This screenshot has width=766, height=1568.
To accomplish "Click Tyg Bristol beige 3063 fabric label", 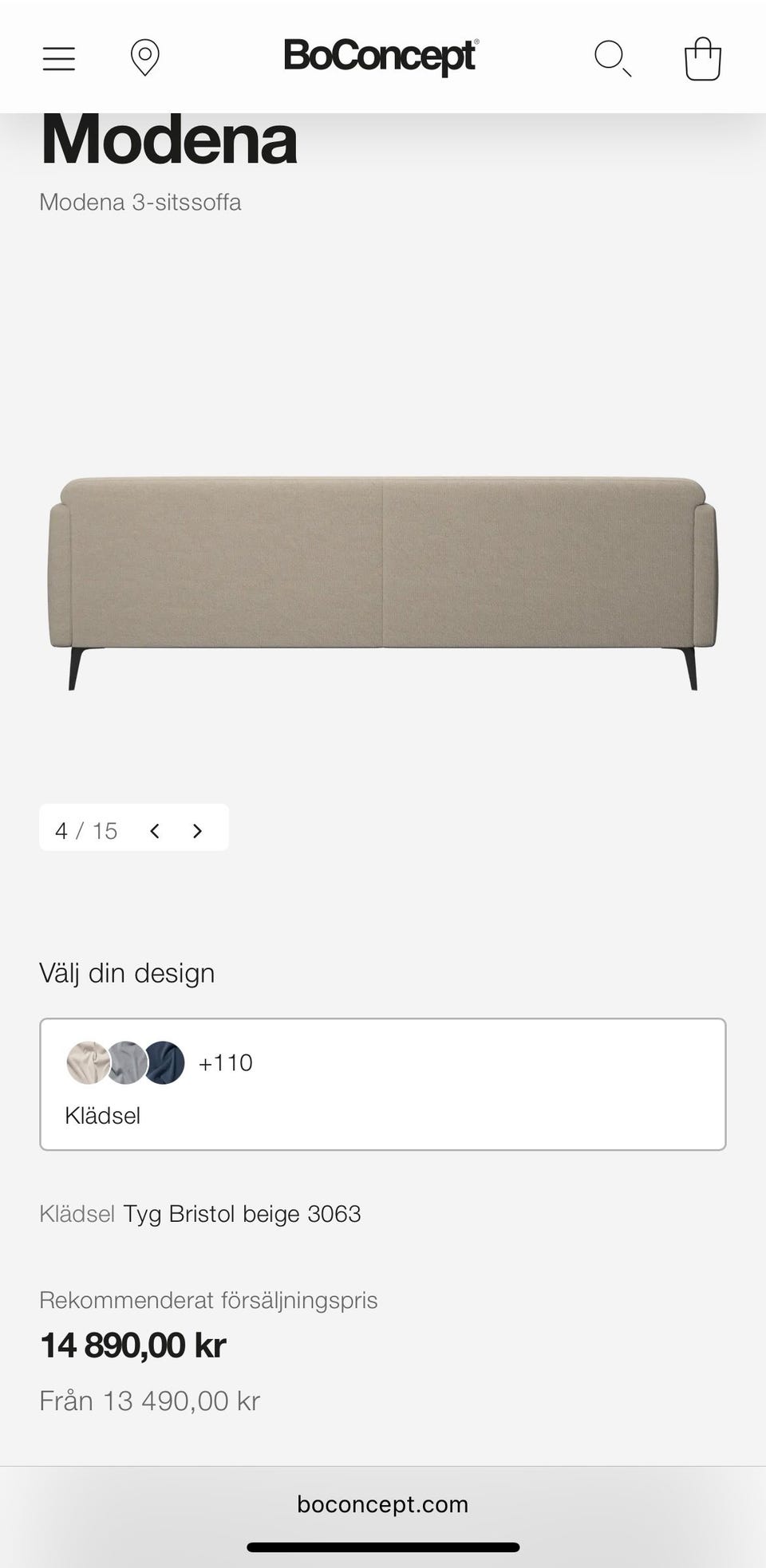I will [x=242, y=1214].
